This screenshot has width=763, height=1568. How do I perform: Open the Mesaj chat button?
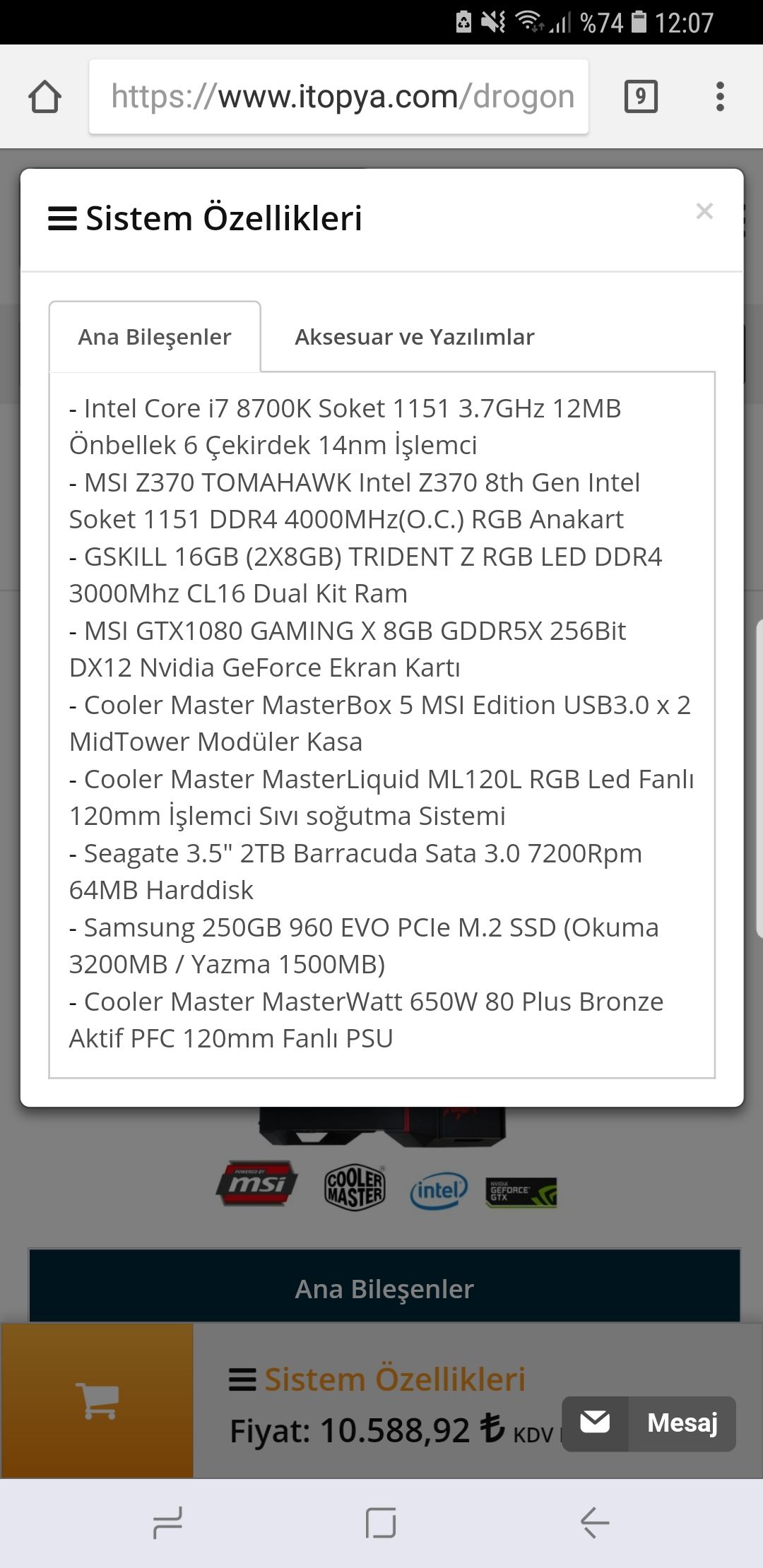[649, 1423]
